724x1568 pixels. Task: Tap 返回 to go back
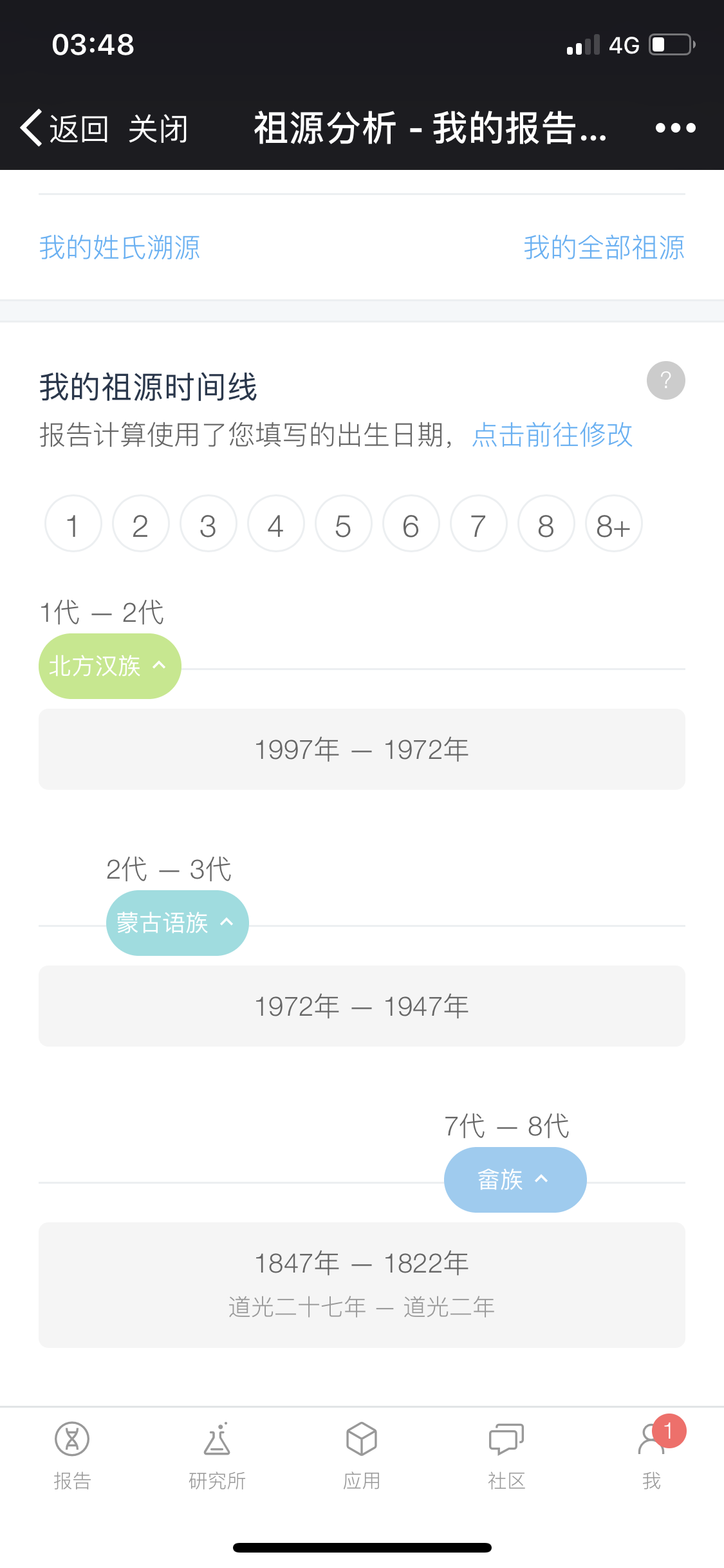pos(64,128)
